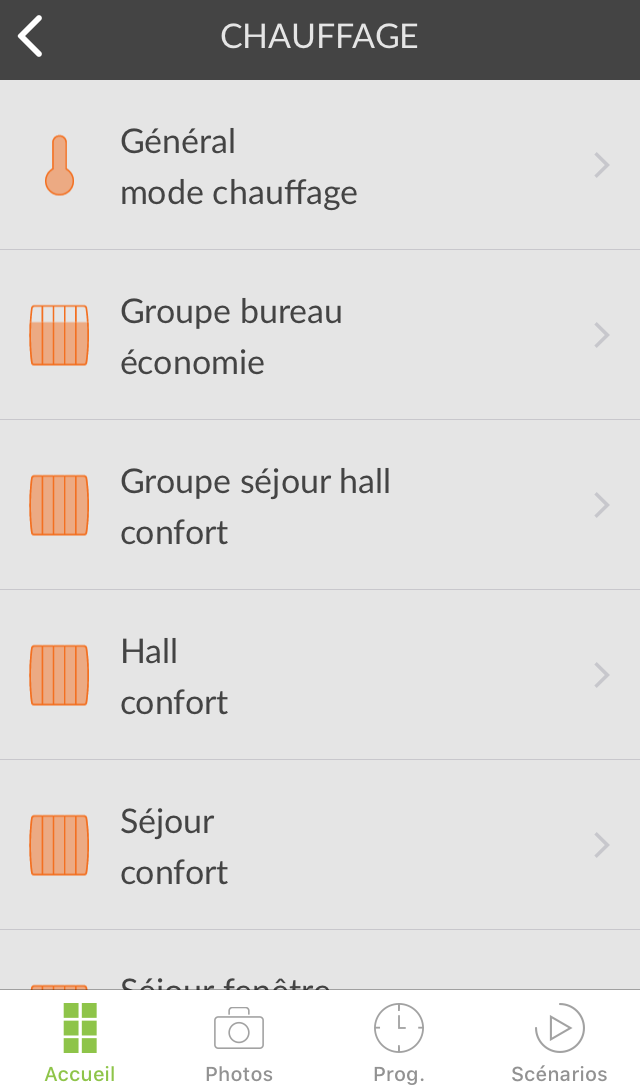Screen dimensions: 640x1088
Task: View the Séjour confort heating details
Action: point(320,845)
